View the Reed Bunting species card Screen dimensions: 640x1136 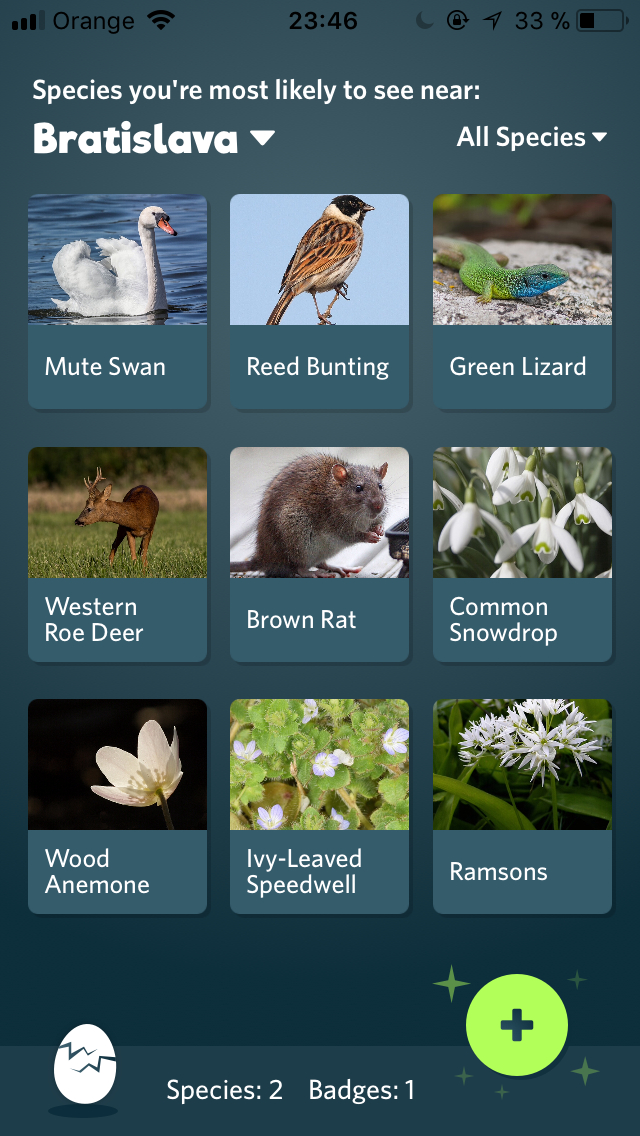click(320, 301)
